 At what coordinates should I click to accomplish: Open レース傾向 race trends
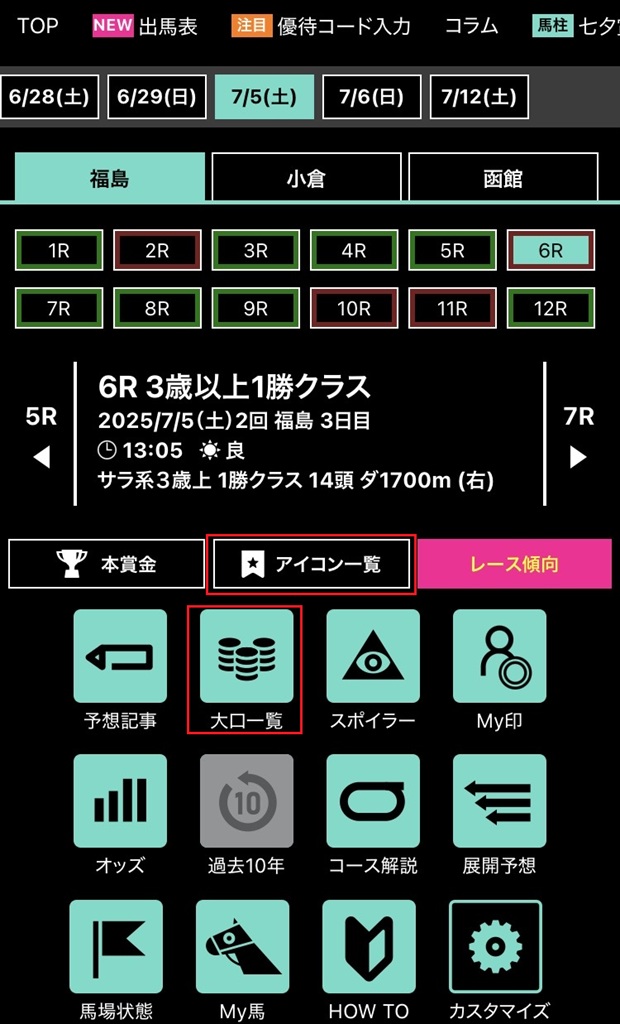(514, 564)
